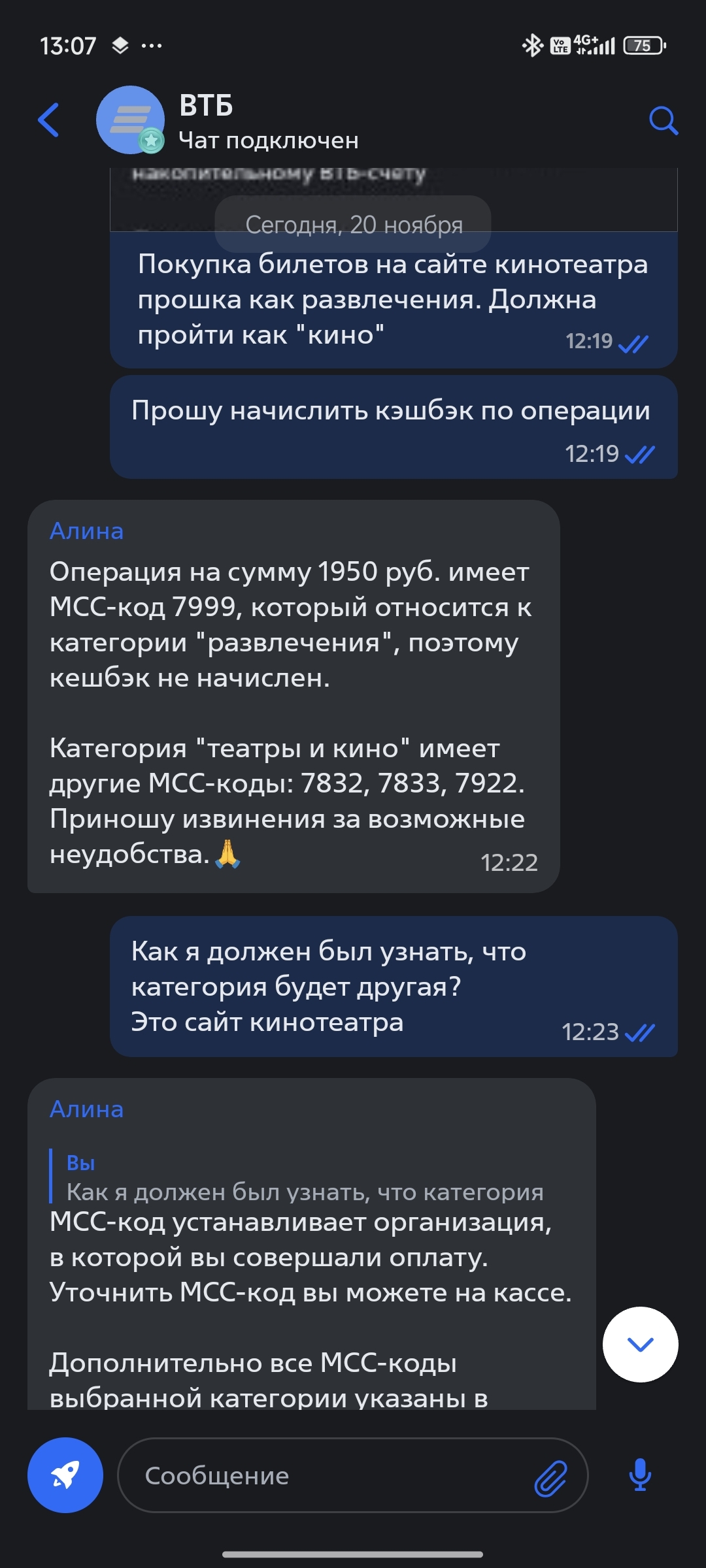This screenshot has height=1568, width=706.
Task: Tap the rocket button
Action: coord(65,1475)
